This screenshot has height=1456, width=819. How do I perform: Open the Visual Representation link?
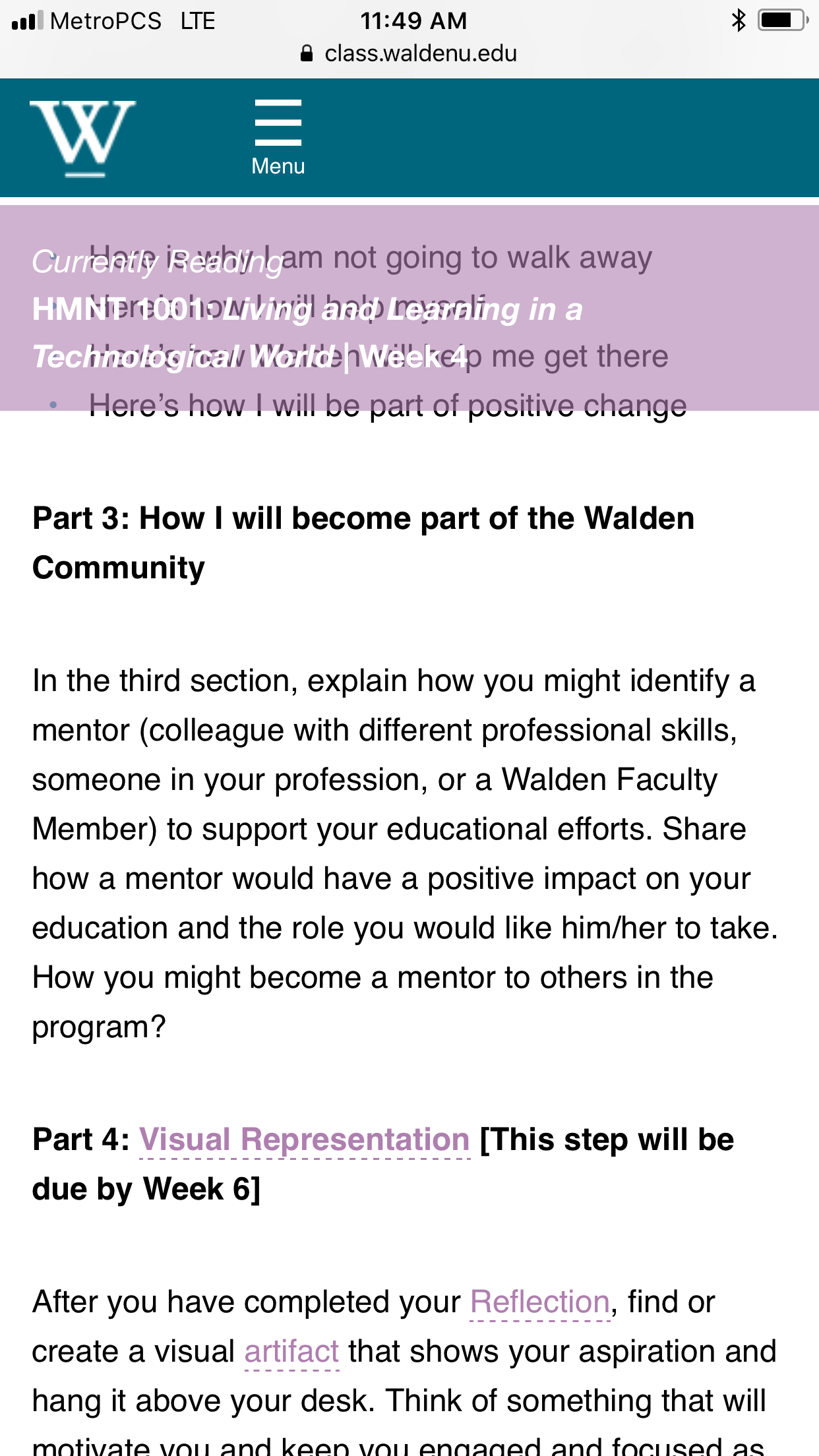pos(305,1139)
